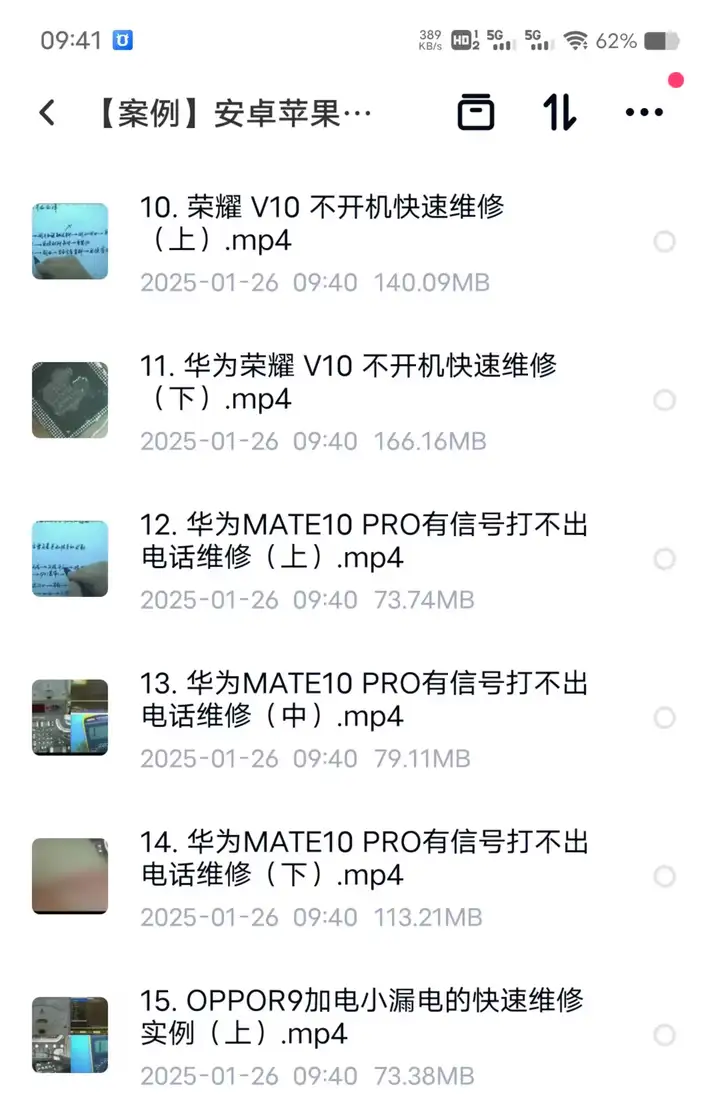Tap the thumbnail for the OPPOR9 video
This screenshot has width=720, height=1115.
(69, 1034)
